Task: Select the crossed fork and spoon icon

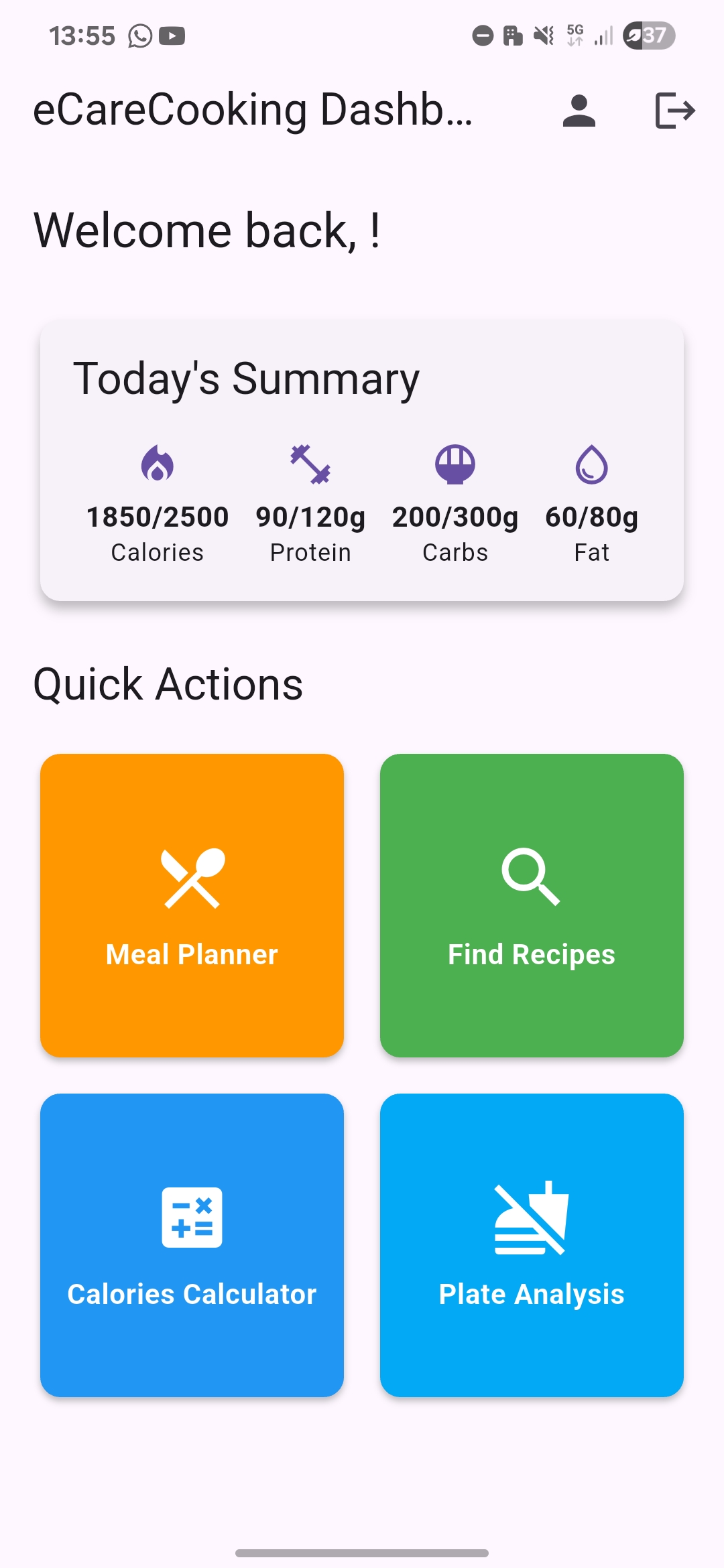Action: 192,878
